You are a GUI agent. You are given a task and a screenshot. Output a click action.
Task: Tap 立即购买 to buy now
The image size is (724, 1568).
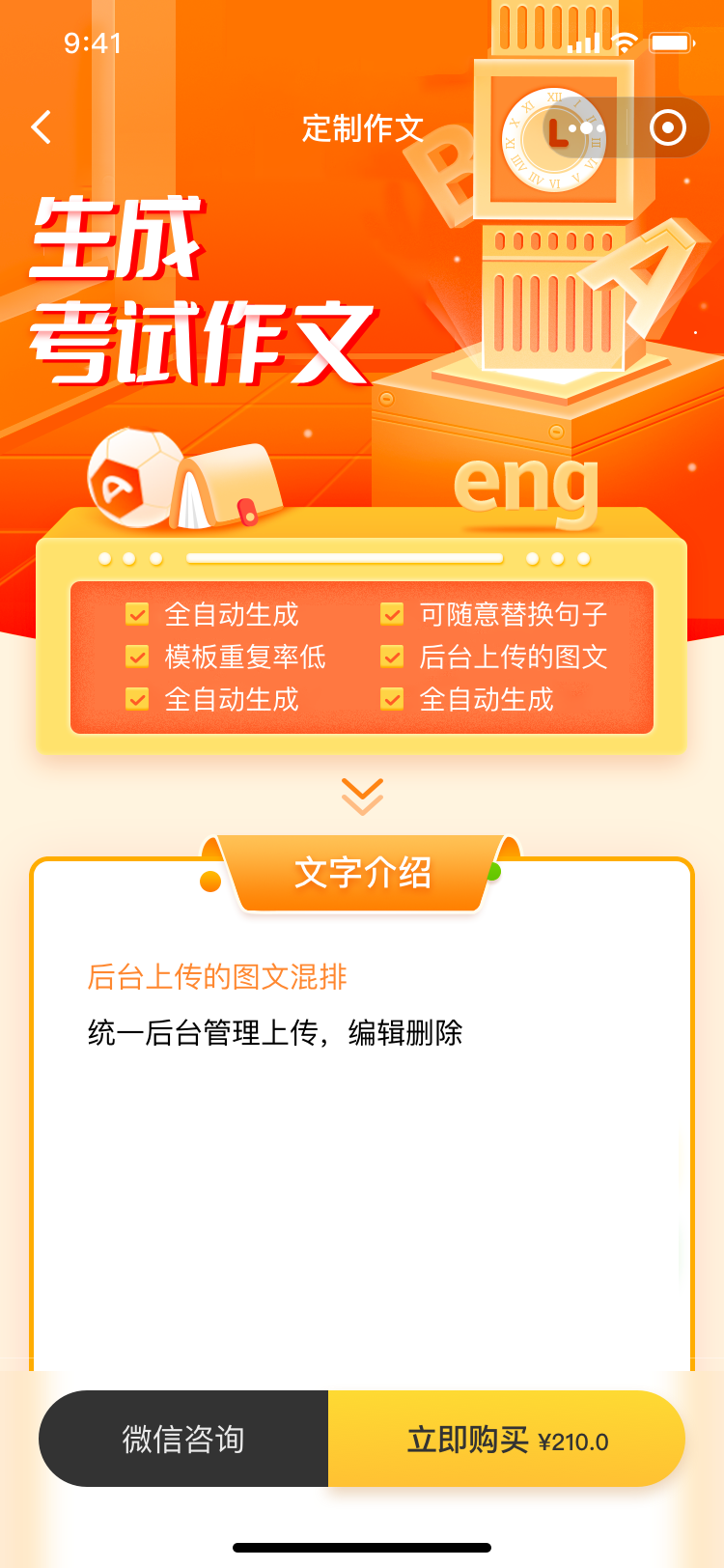[507, 1439]
